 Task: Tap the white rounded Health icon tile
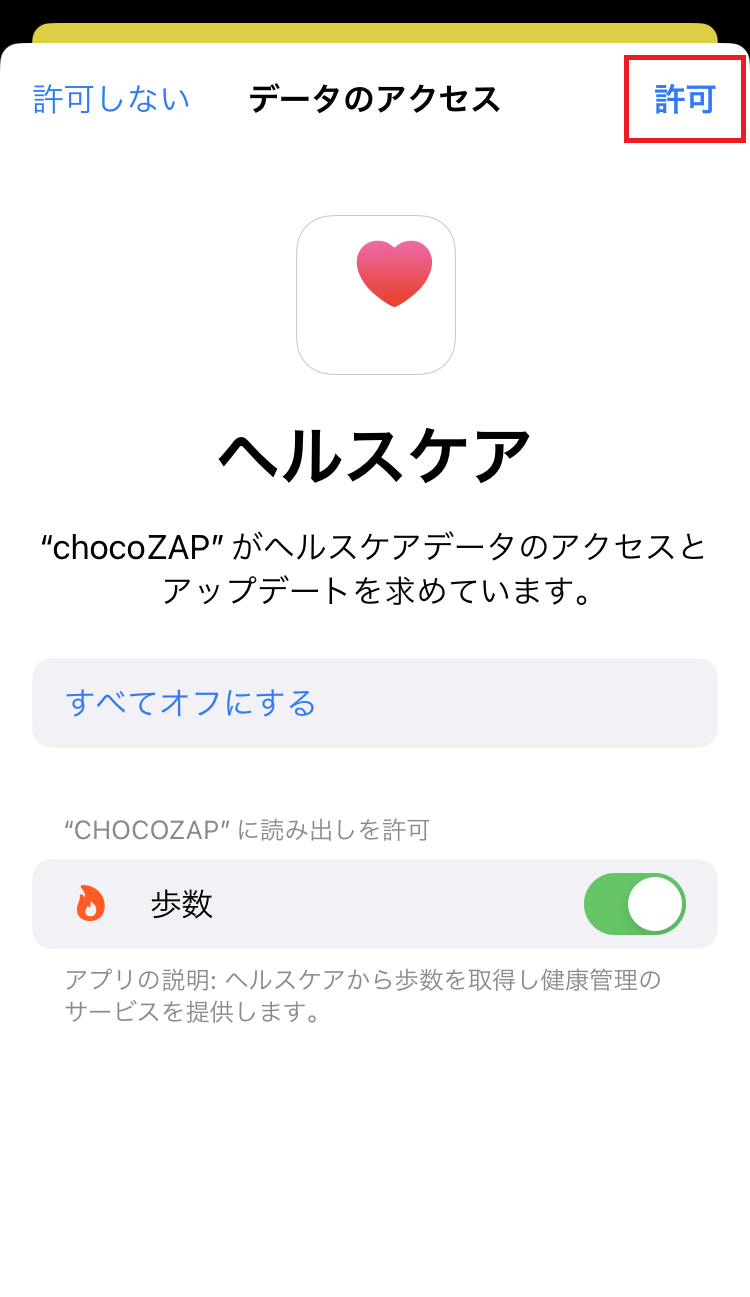tap(376, 293)
